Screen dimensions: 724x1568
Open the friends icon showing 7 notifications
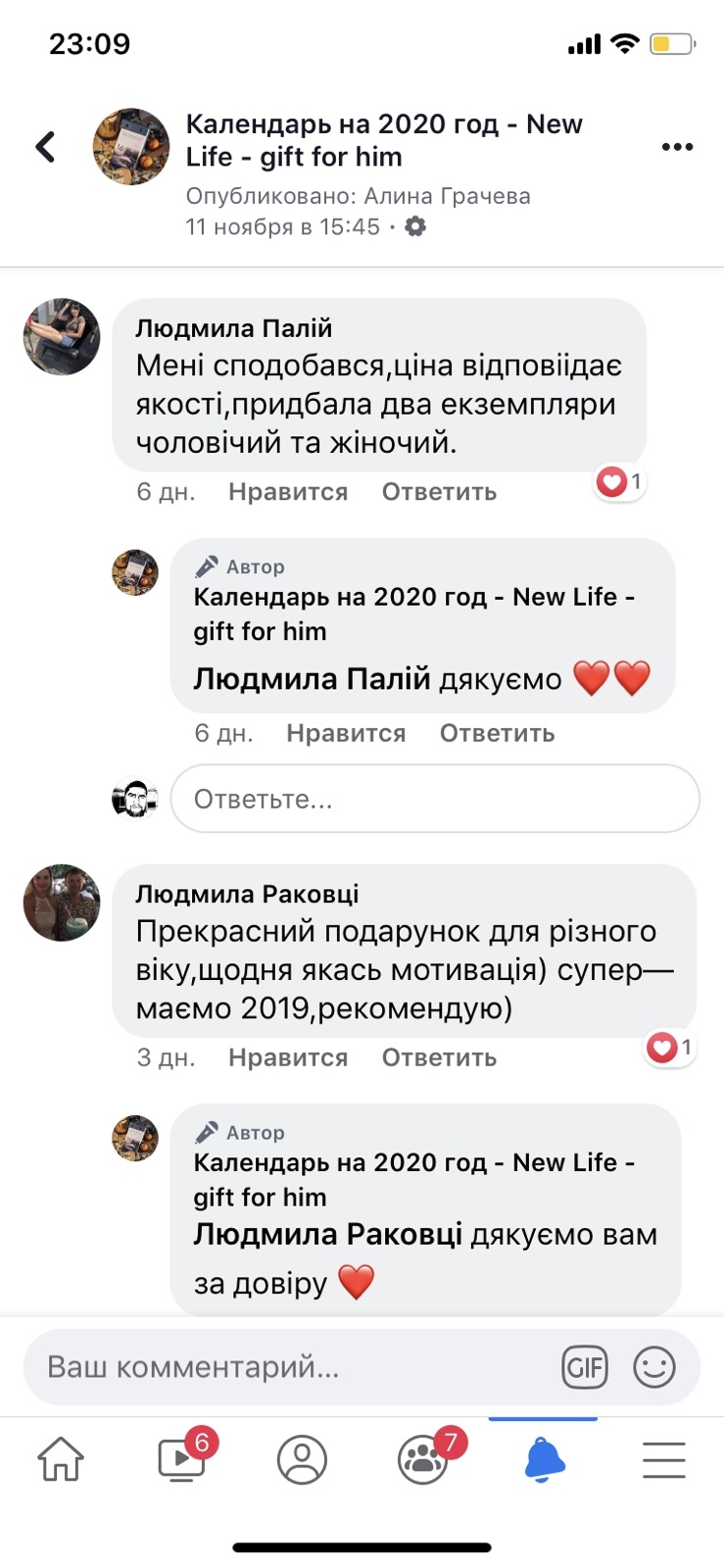[x=423, y=1459]
